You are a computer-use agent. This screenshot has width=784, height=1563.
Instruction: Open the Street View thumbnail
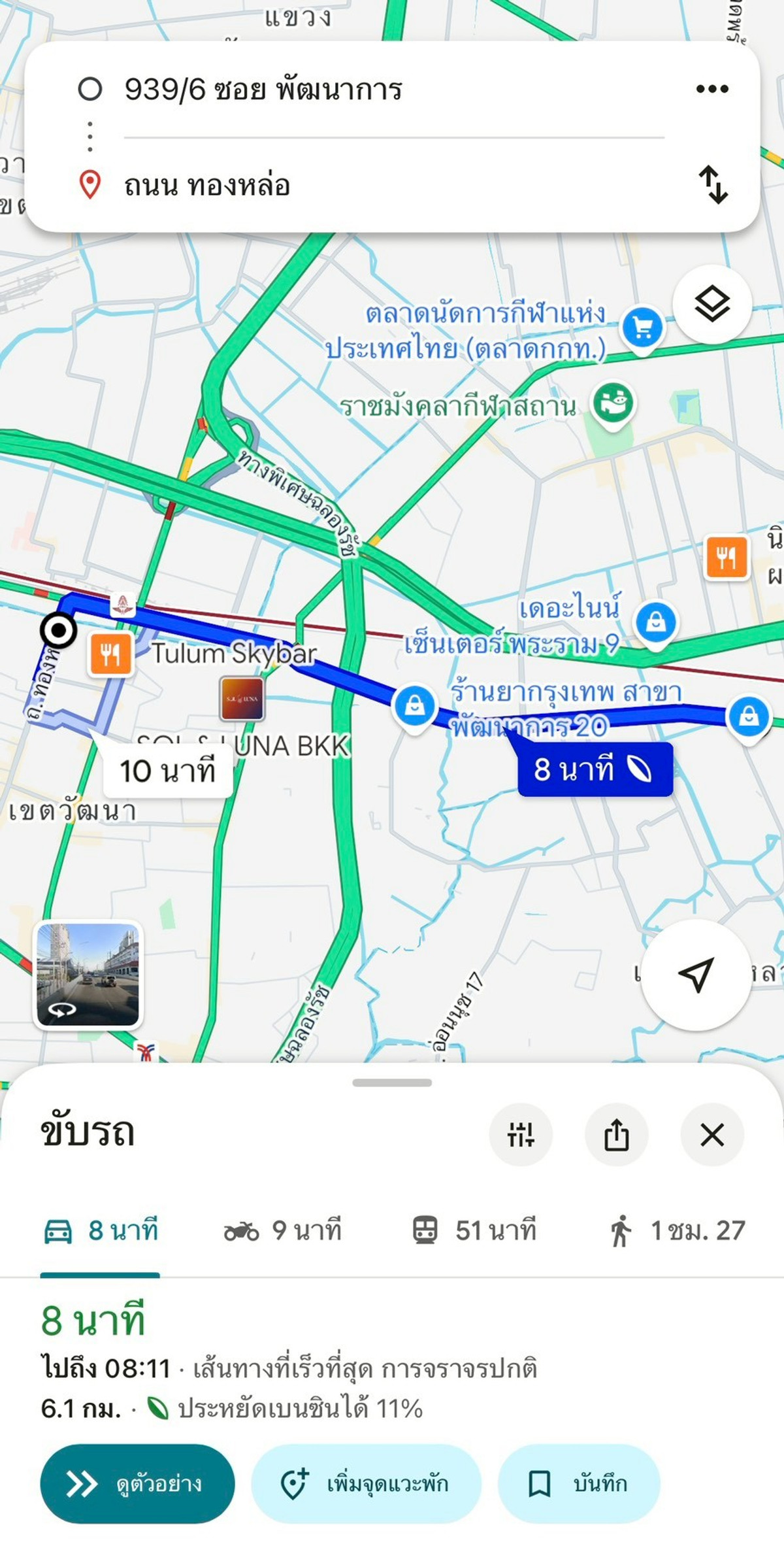click(88, 975)
